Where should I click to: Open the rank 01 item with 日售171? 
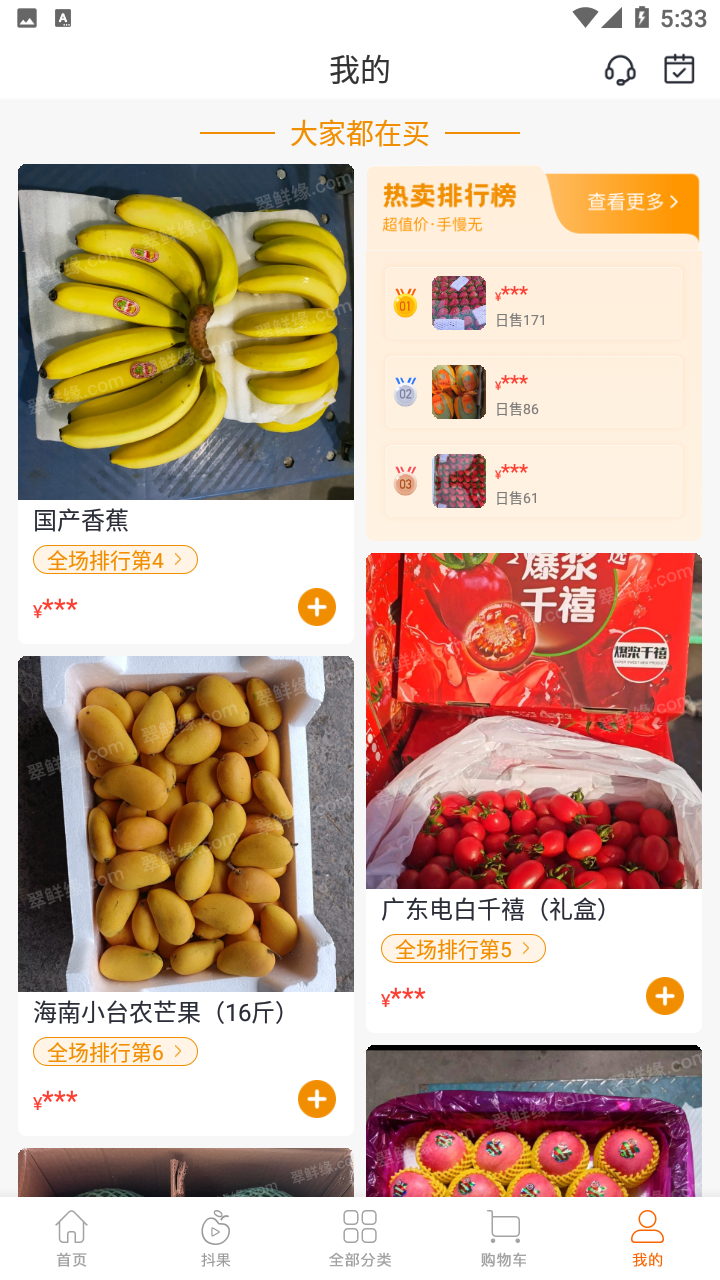coord(534,303)
